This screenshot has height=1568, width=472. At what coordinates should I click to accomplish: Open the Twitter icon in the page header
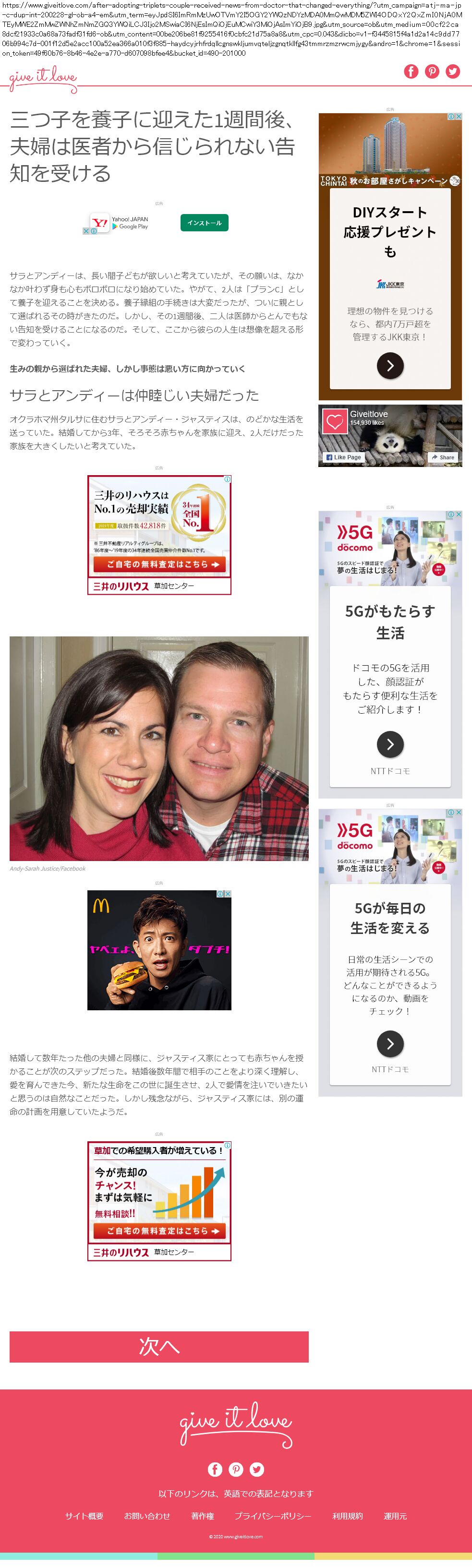click(x=452, y=72)
